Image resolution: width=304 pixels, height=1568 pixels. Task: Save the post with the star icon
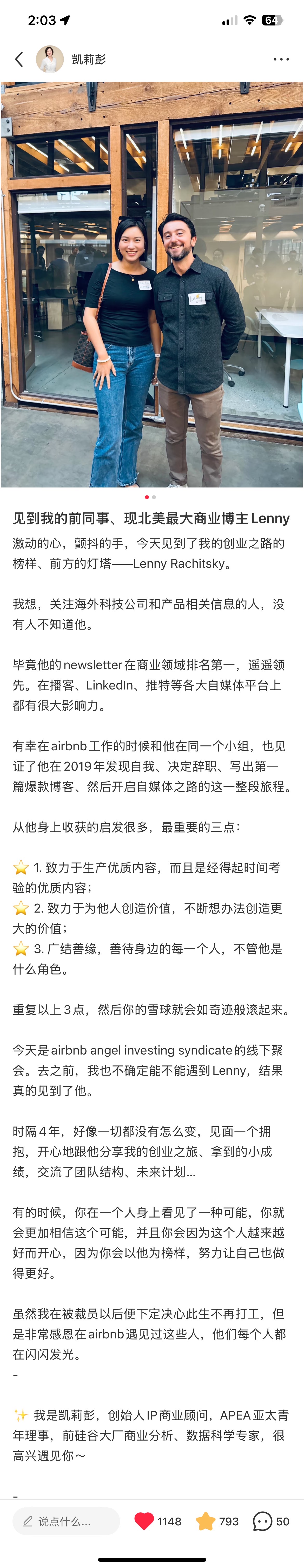pos(206,1521)
